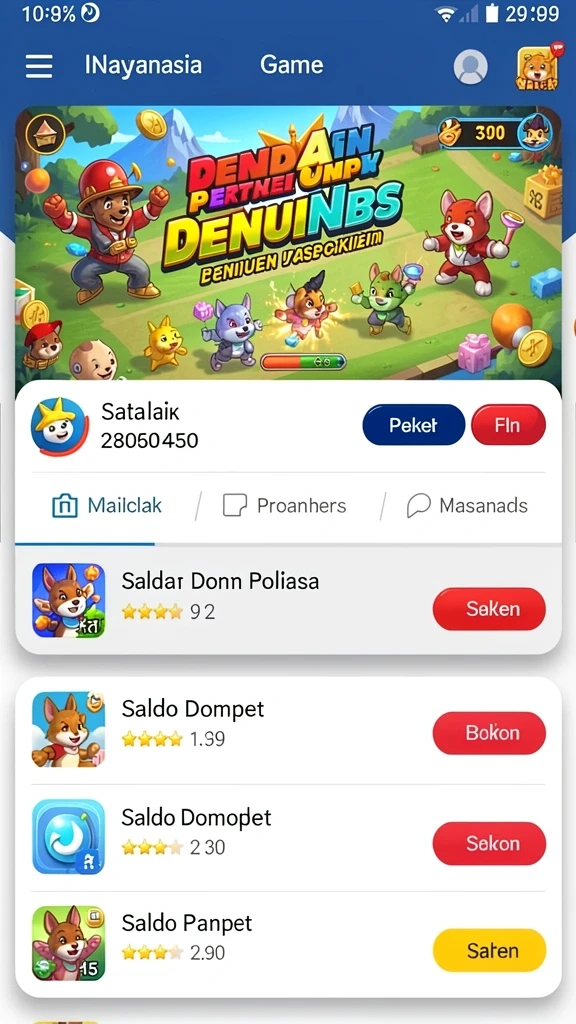Open the Saldo Dompet game row
Image resolution: width=576 pixels, height=1024 pixels.
point(288,729)
